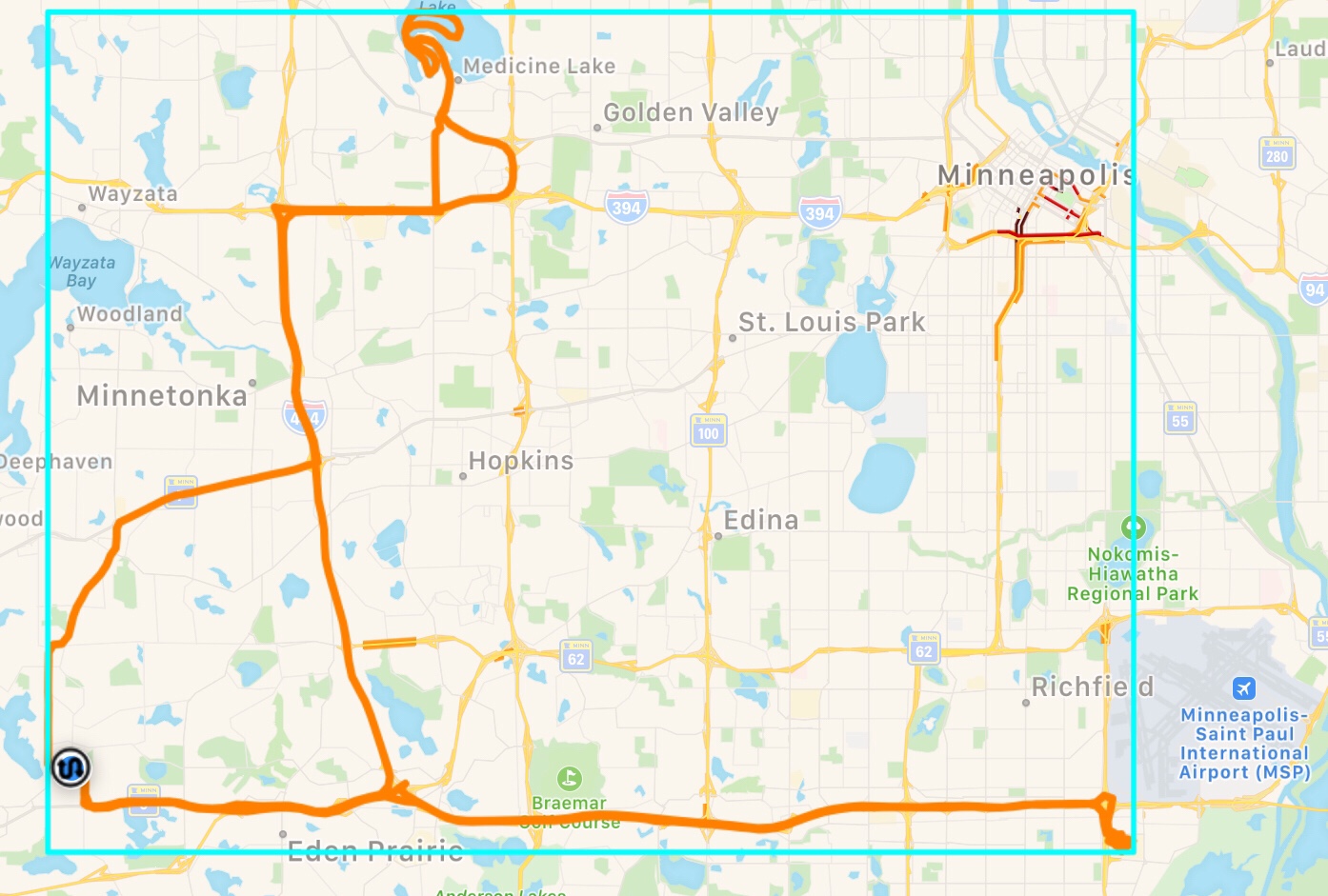This screenshot has width=1328, height=896.
Task: Tap the route marker pin on the map
Action: pyautogui.click(x=70, y=767)
